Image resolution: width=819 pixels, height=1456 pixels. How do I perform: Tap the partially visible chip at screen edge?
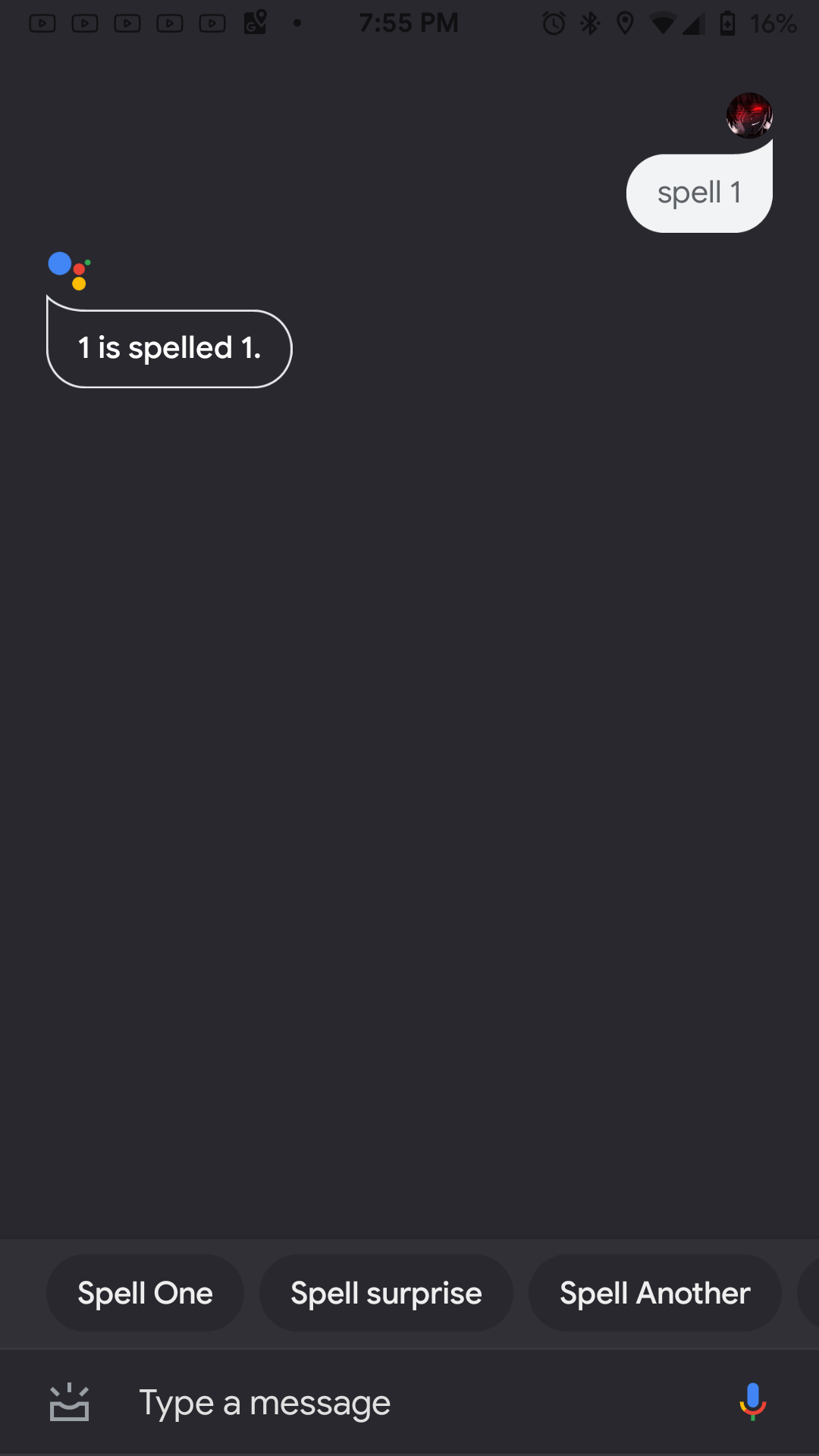(x=811, y=1293)
